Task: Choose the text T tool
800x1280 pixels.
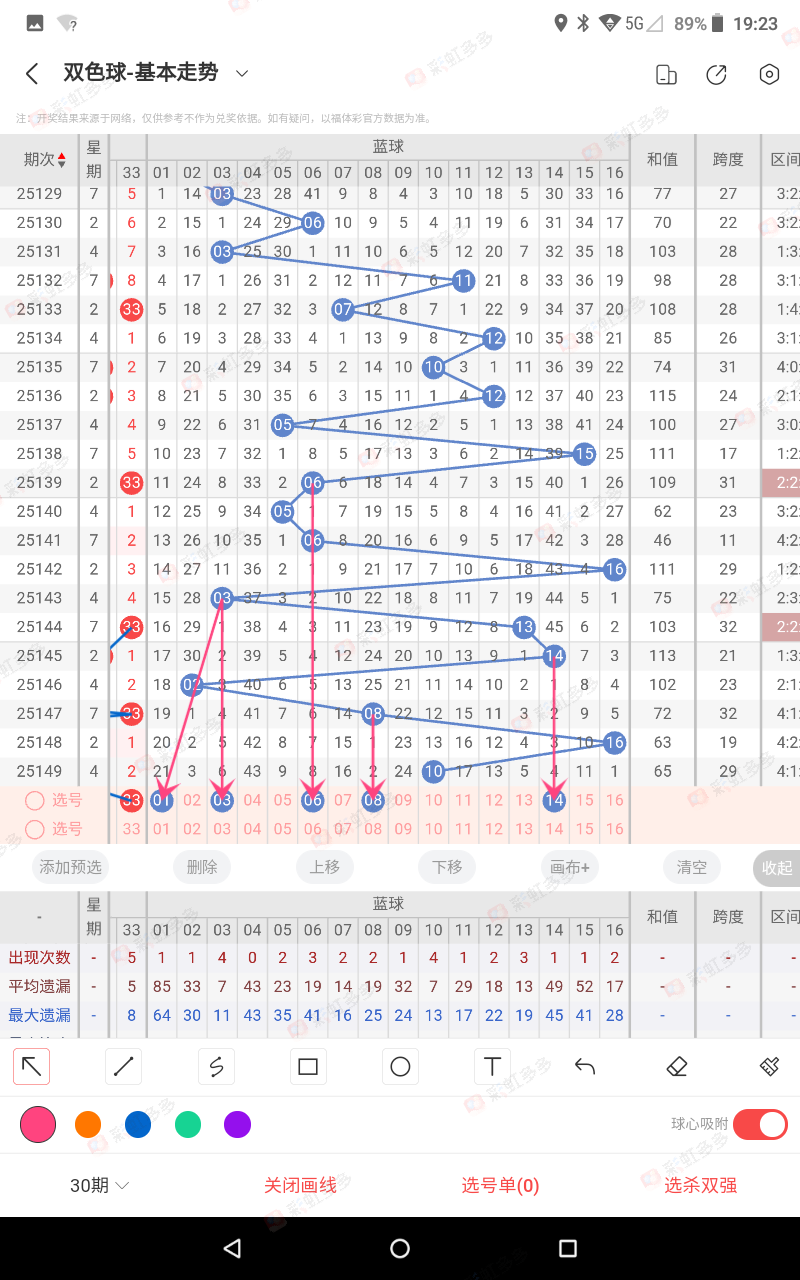Action: [492, 1067]
